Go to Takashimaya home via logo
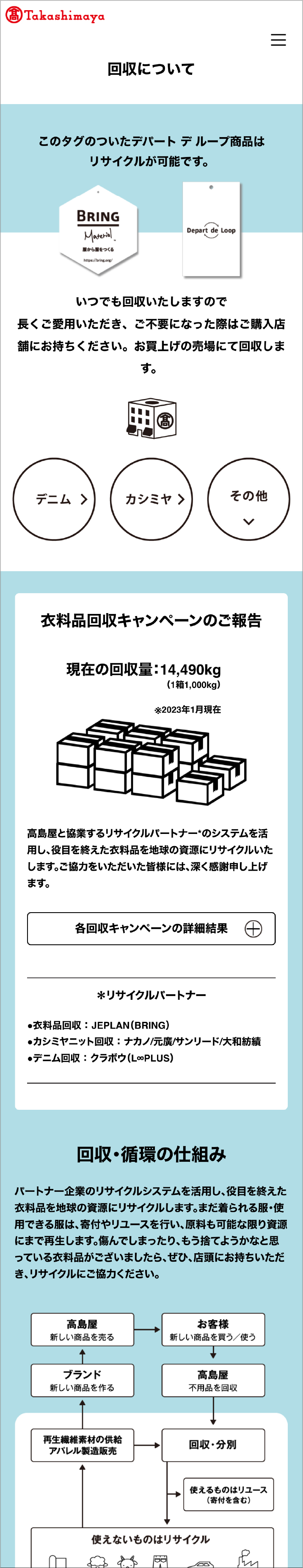 55,16
